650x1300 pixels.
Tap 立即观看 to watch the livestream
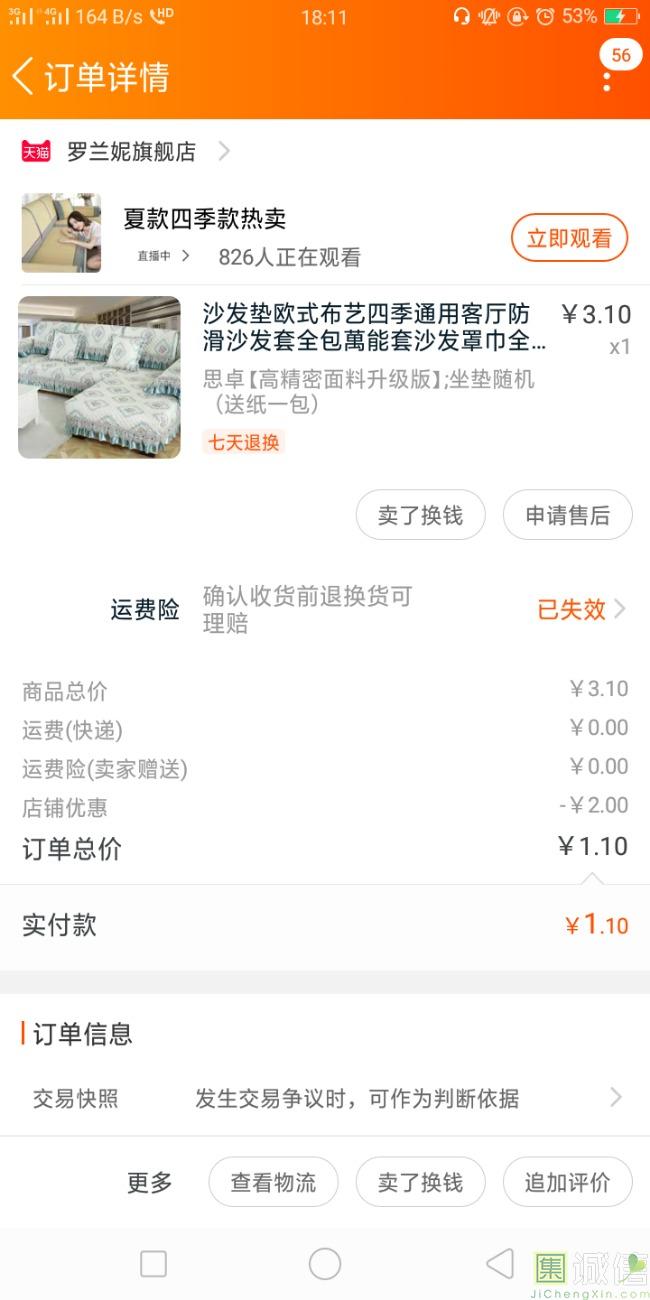[569, 238]
